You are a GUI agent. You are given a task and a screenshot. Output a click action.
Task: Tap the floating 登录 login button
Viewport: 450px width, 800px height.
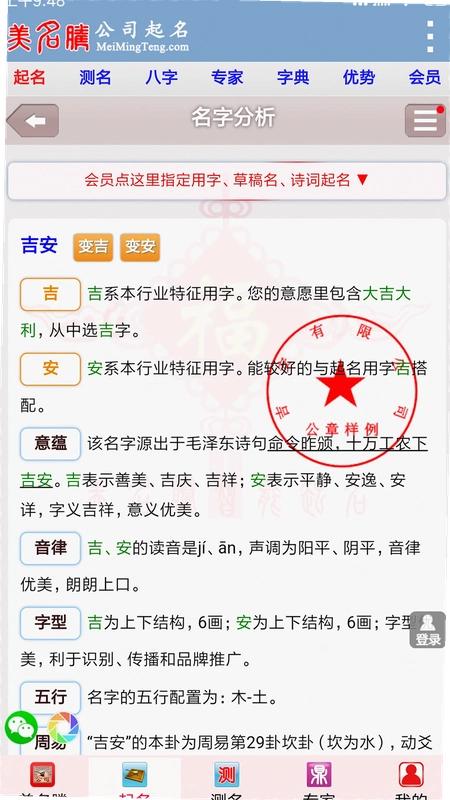(x=428, y=630)
